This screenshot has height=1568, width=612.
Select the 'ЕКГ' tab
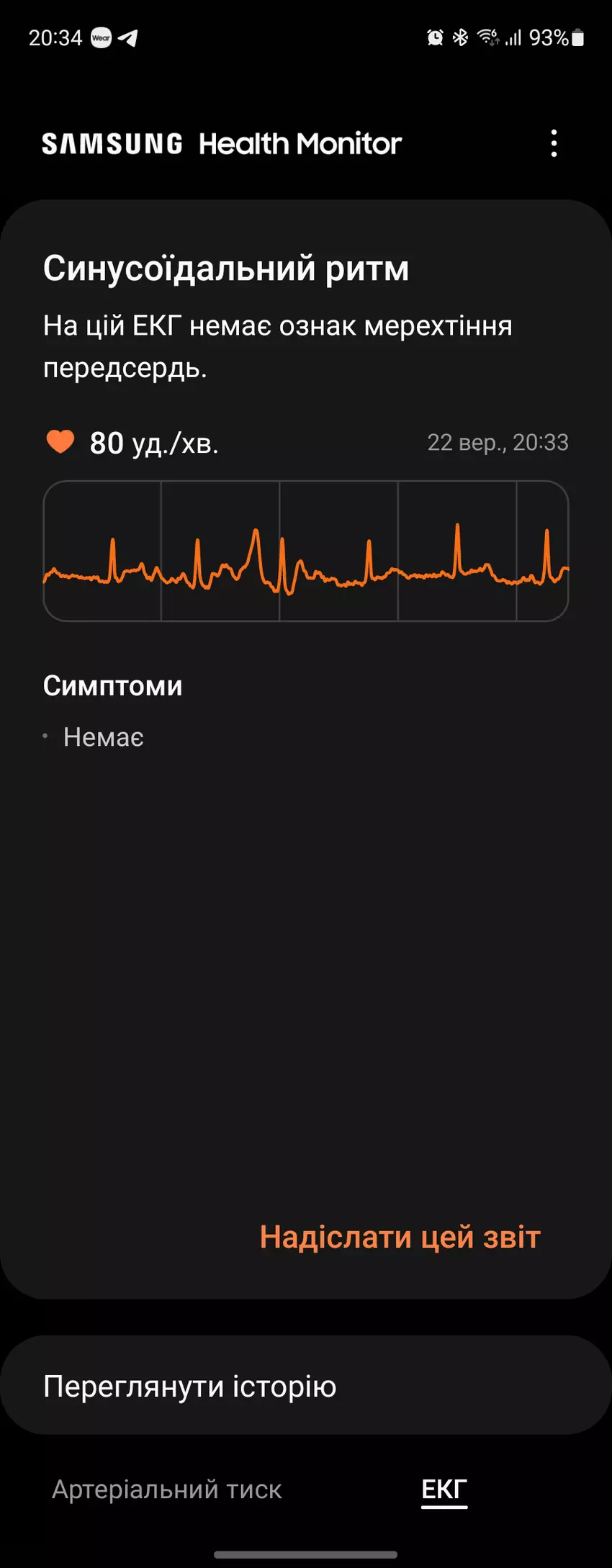click(444, 1489)
